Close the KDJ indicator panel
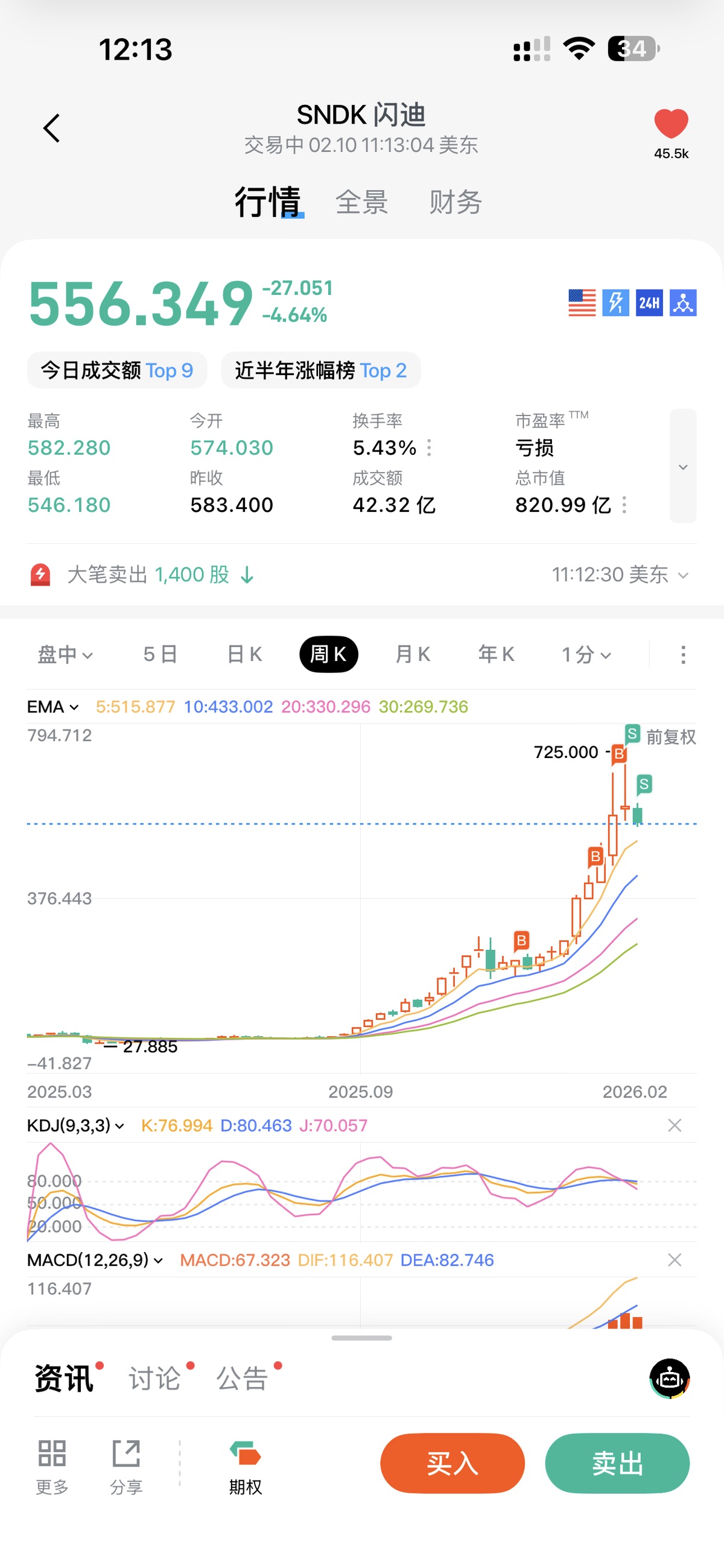Screen dimensions: 724x1568 [674, 1125]
